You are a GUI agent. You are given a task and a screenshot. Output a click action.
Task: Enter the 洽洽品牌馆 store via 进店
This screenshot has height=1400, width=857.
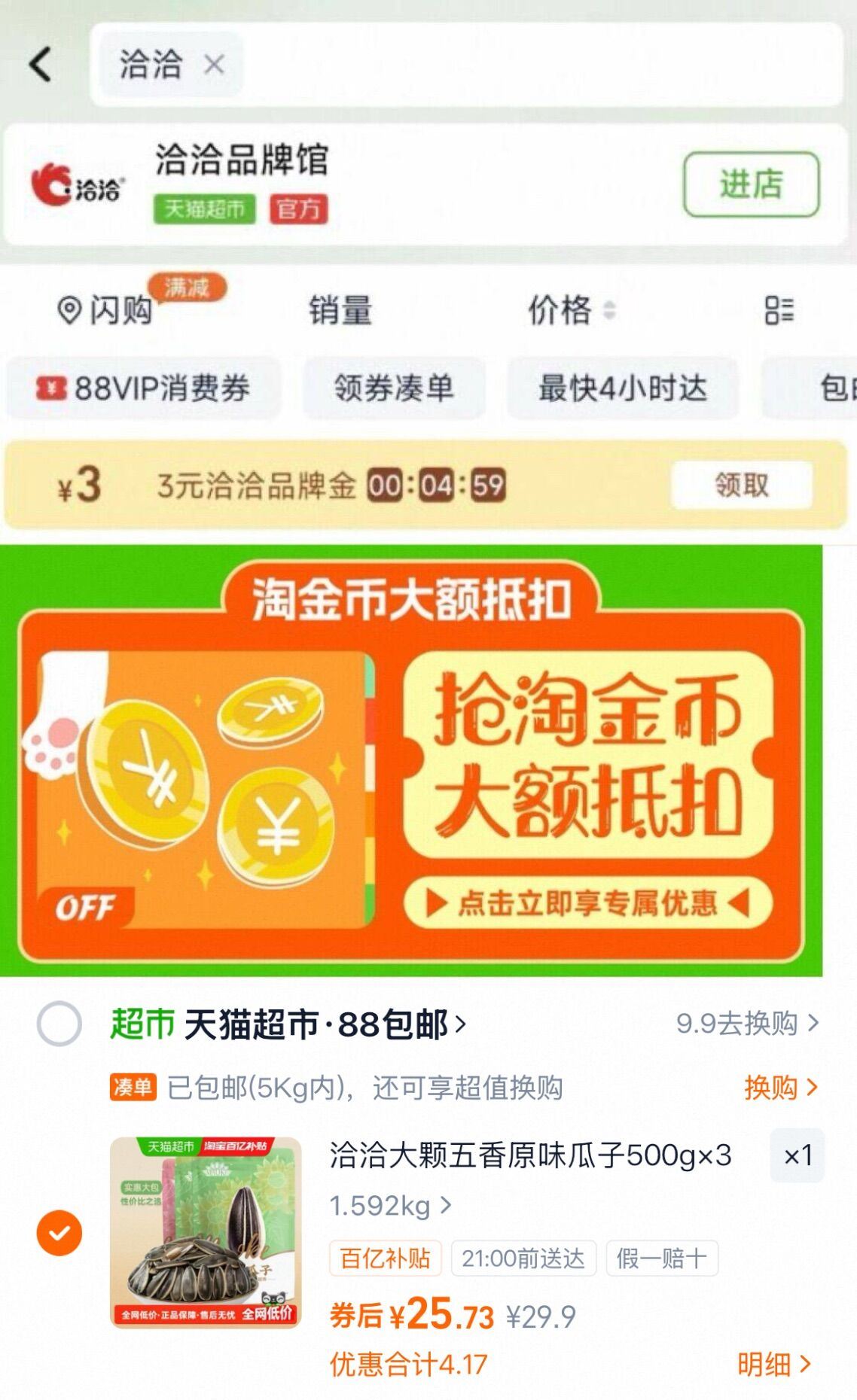click(x=750, y=184)
